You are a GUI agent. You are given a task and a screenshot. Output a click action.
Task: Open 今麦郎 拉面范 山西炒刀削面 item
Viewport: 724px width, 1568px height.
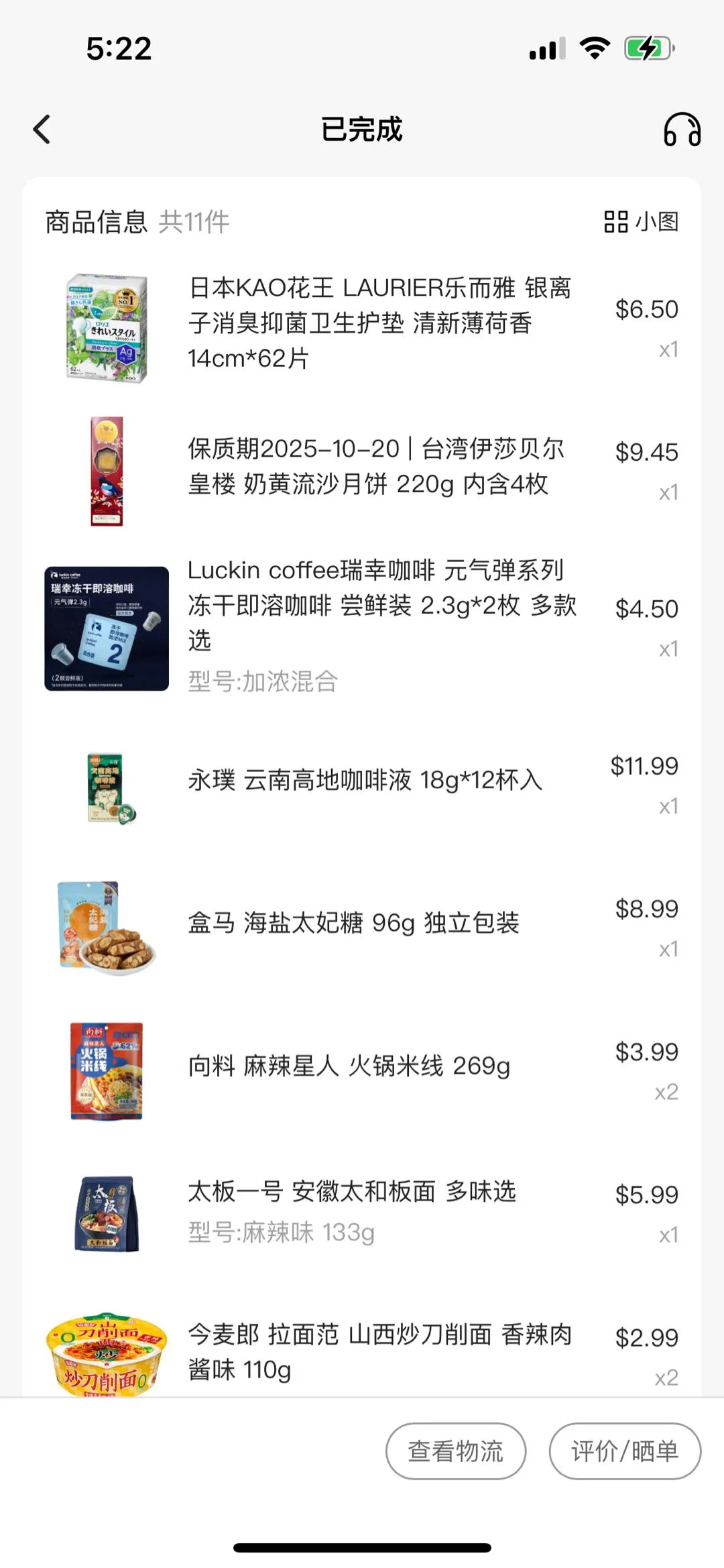tap(379, 1351)
